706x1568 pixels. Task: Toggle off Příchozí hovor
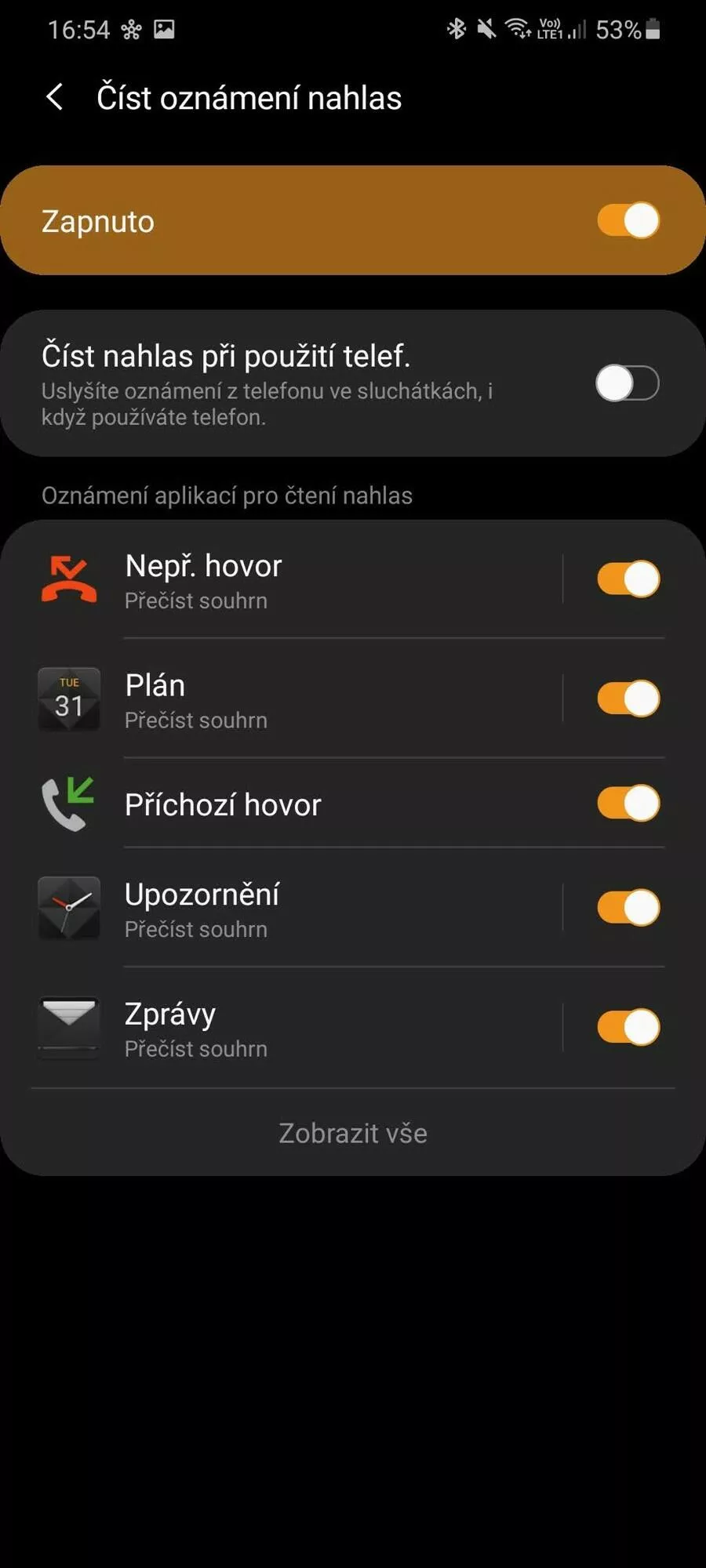point(628,804)
